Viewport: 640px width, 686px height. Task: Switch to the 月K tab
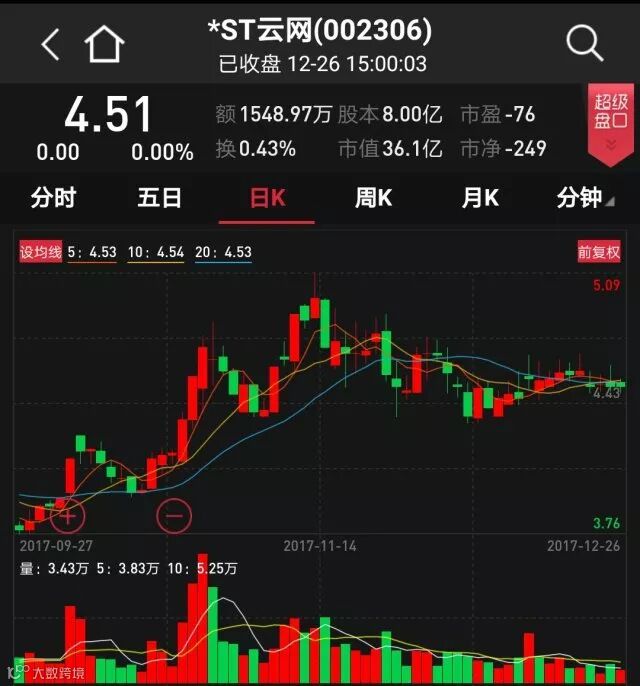point(480,198)
